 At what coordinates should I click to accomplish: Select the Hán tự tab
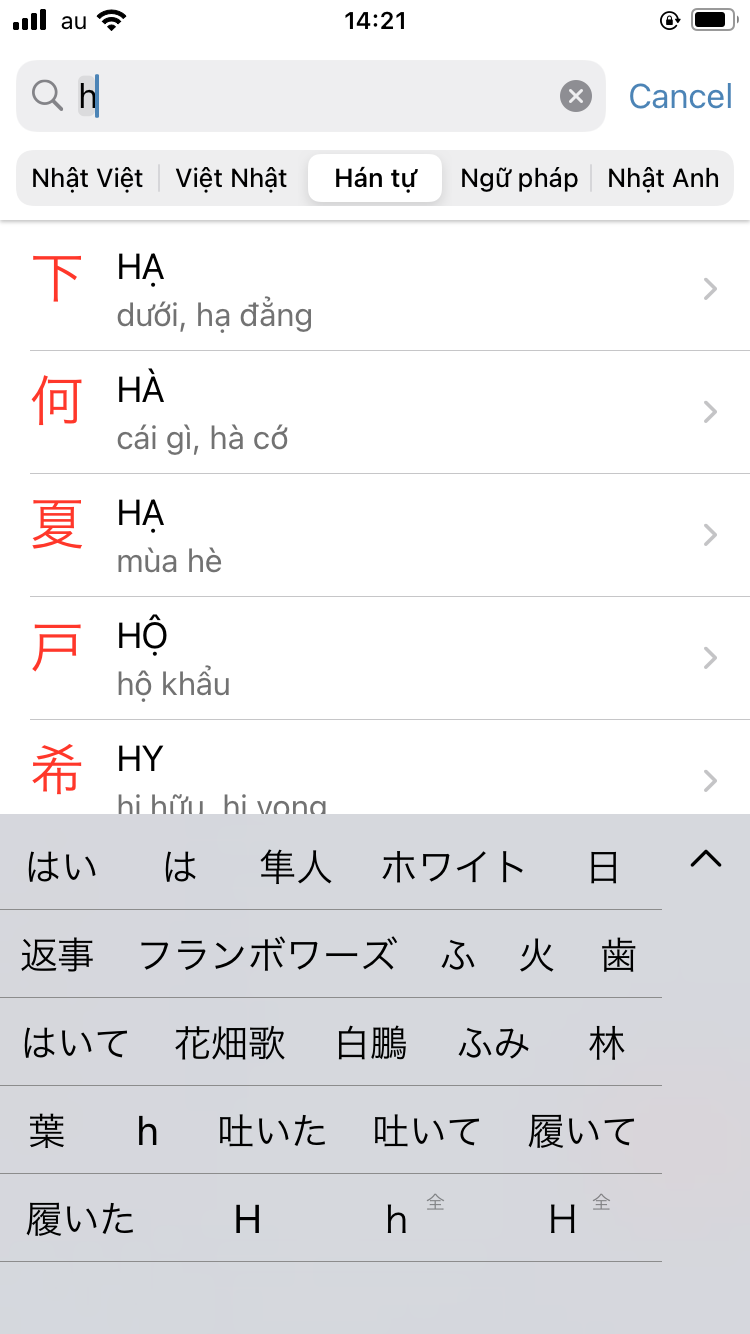375,178
